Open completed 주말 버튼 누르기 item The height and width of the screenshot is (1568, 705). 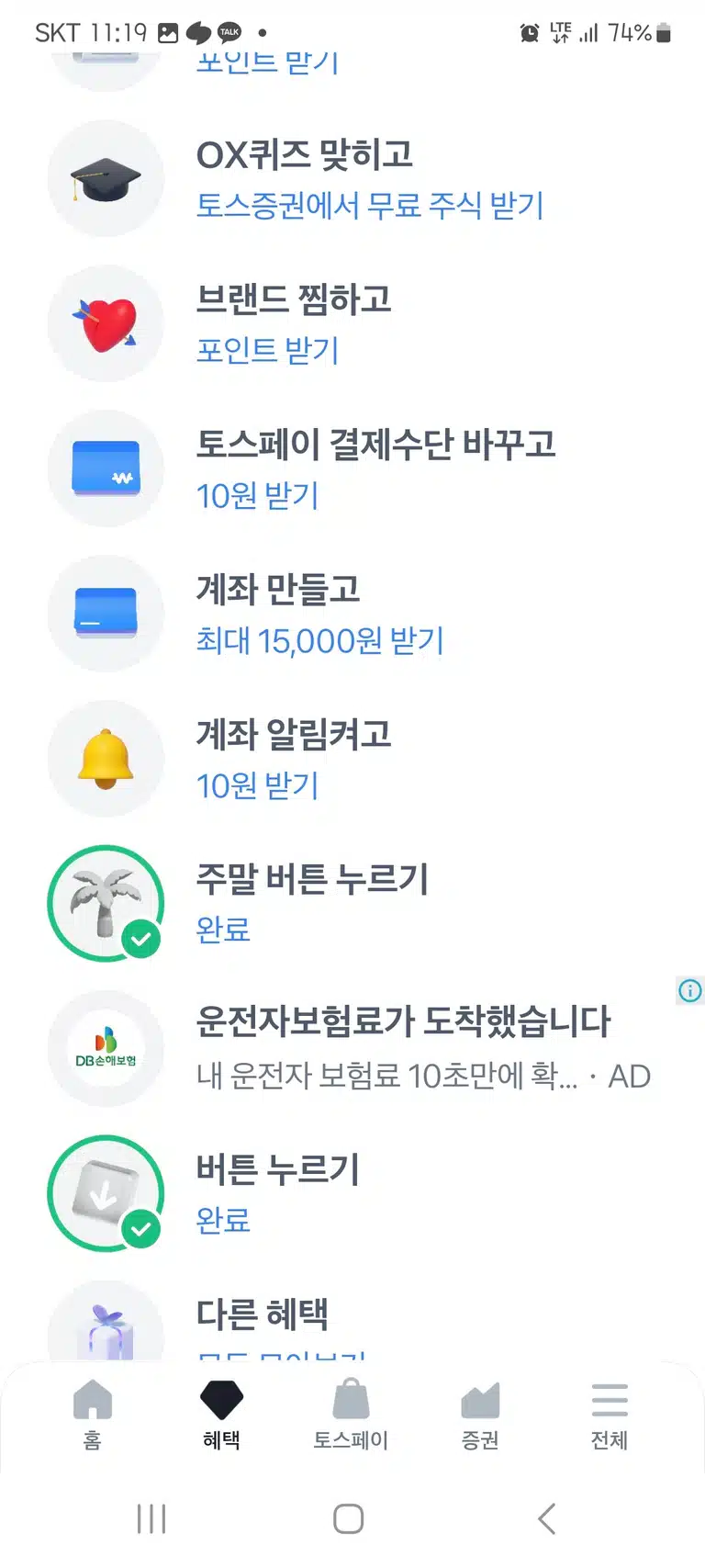coord(352,904)
